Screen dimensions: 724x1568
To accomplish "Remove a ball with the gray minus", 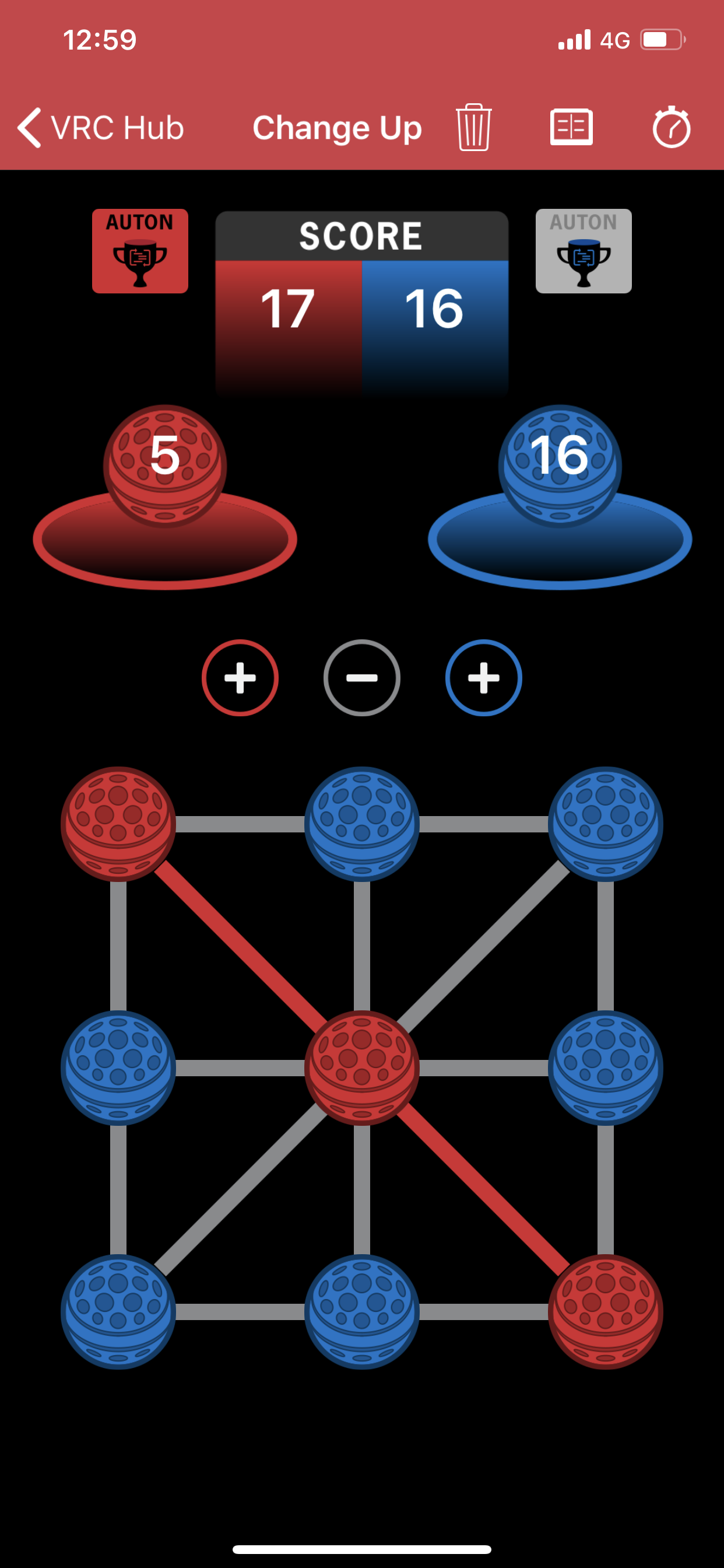I will pos(361,677).
